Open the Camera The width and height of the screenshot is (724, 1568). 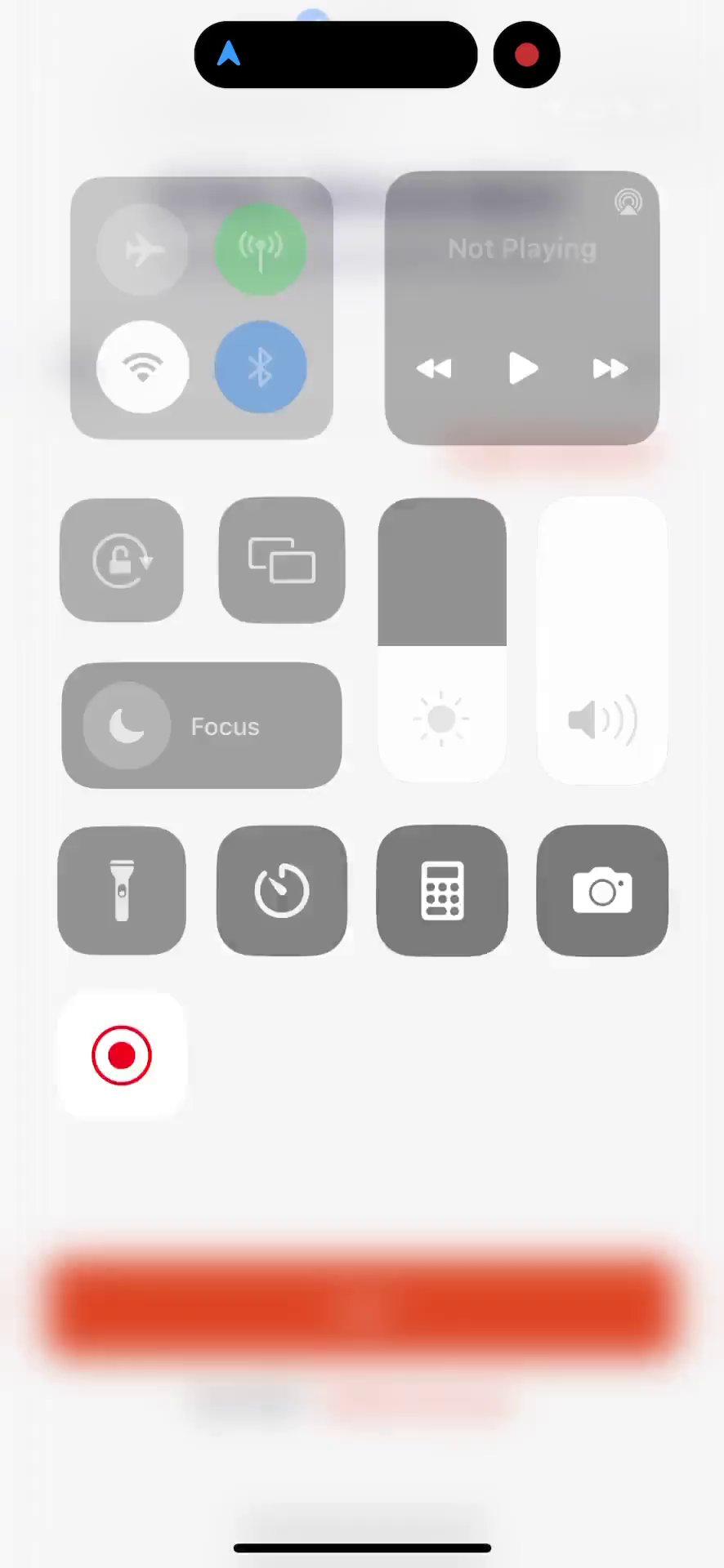[x=602, y=890]
